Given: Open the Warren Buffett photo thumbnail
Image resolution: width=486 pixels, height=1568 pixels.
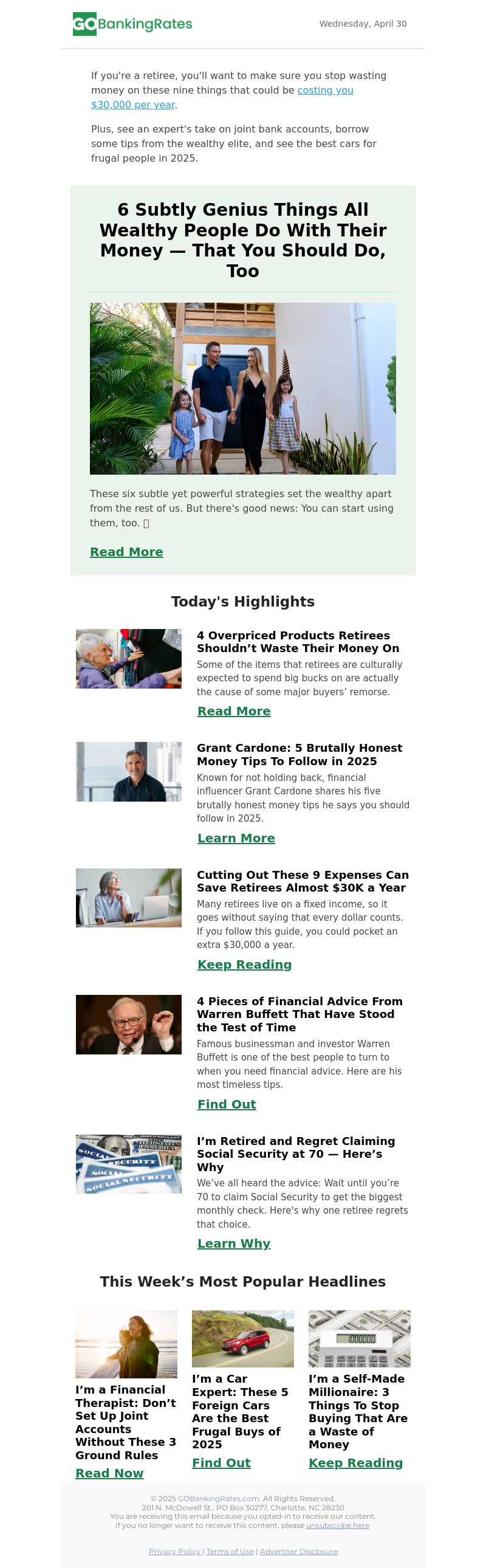Looking at the screenshot, I should [128, 1025].
